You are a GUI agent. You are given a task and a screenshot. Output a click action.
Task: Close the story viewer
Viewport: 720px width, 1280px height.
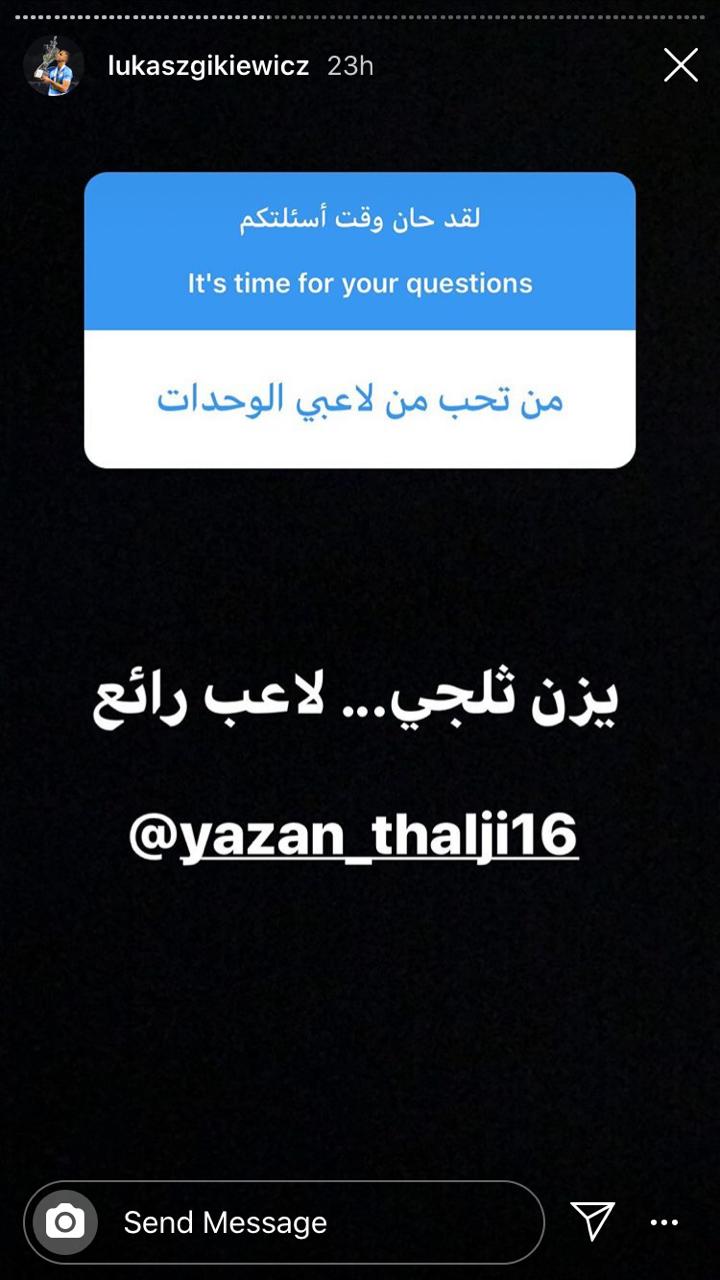click(x=681, y=66)
